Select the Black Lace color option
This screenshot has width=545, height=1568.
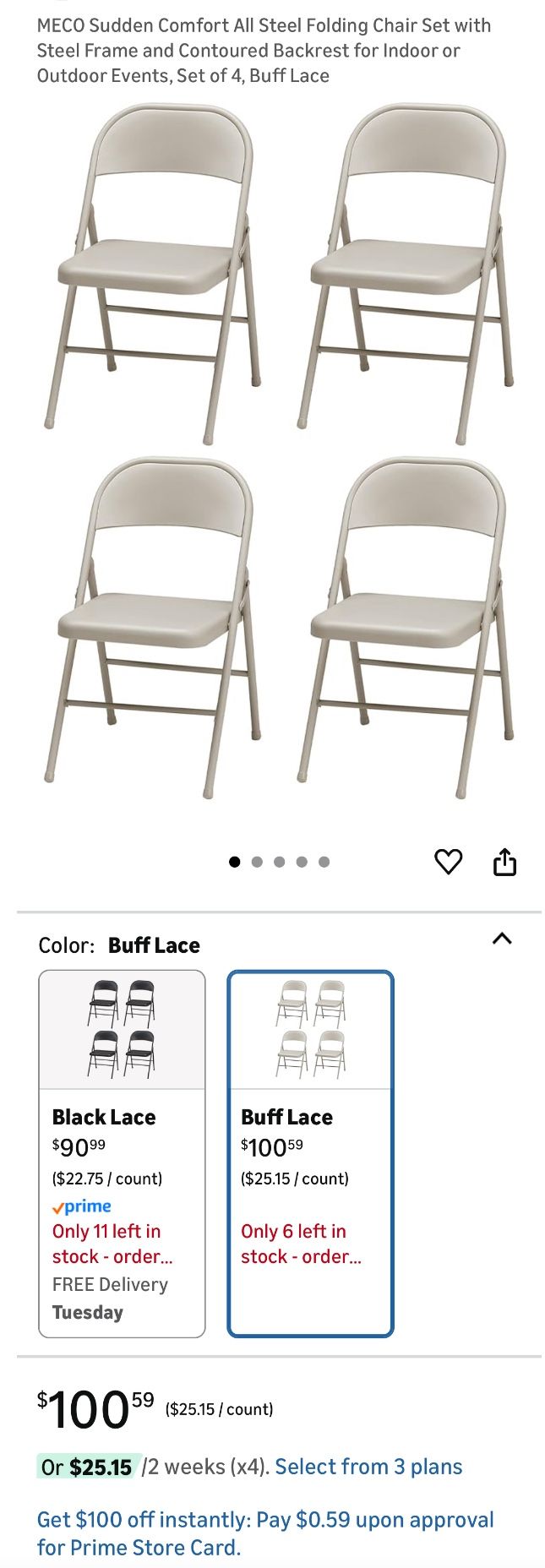pyautogui.click(x=122, y=1153)
